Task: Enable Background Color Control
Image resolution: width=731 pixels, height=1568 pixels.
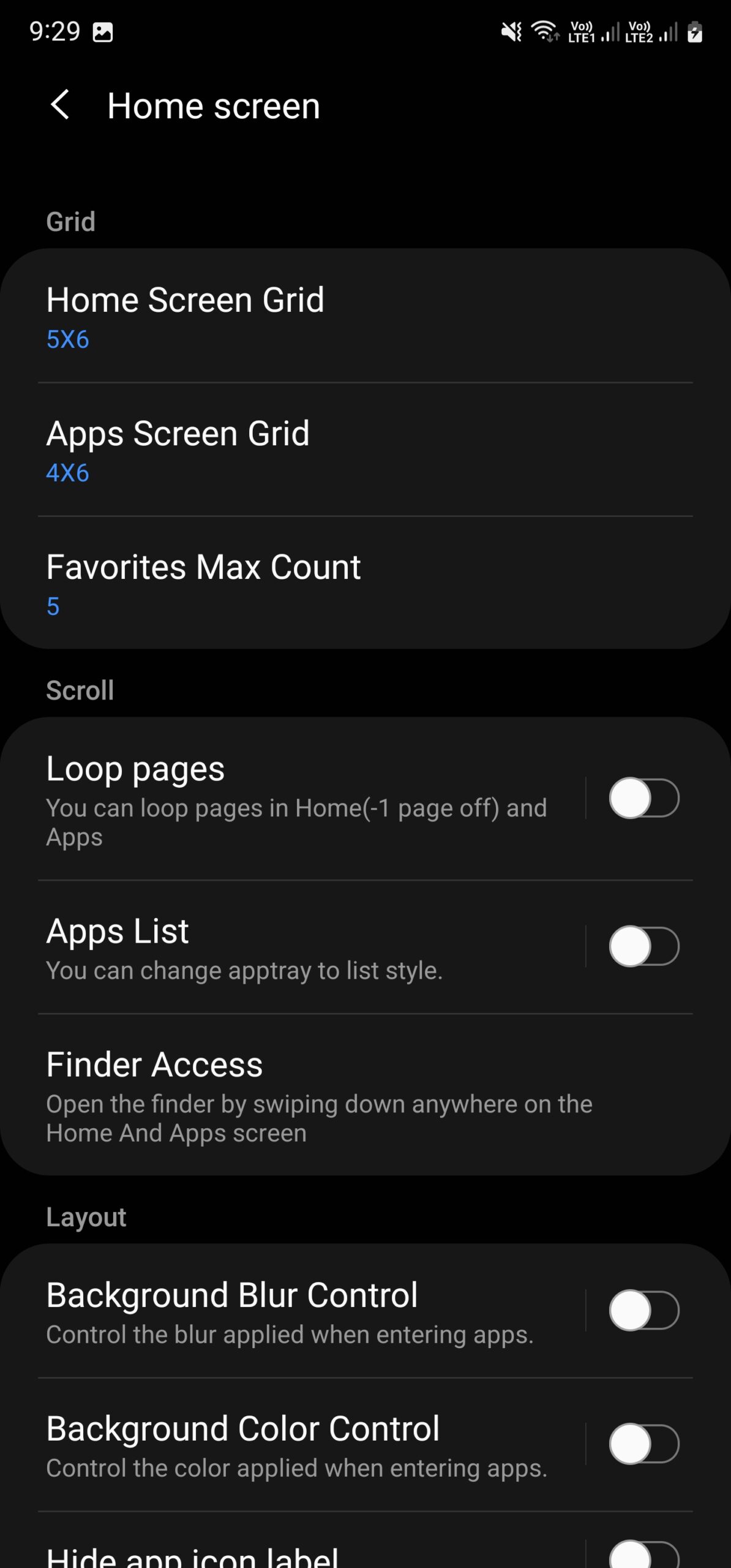Action: tap(643, 1444)
